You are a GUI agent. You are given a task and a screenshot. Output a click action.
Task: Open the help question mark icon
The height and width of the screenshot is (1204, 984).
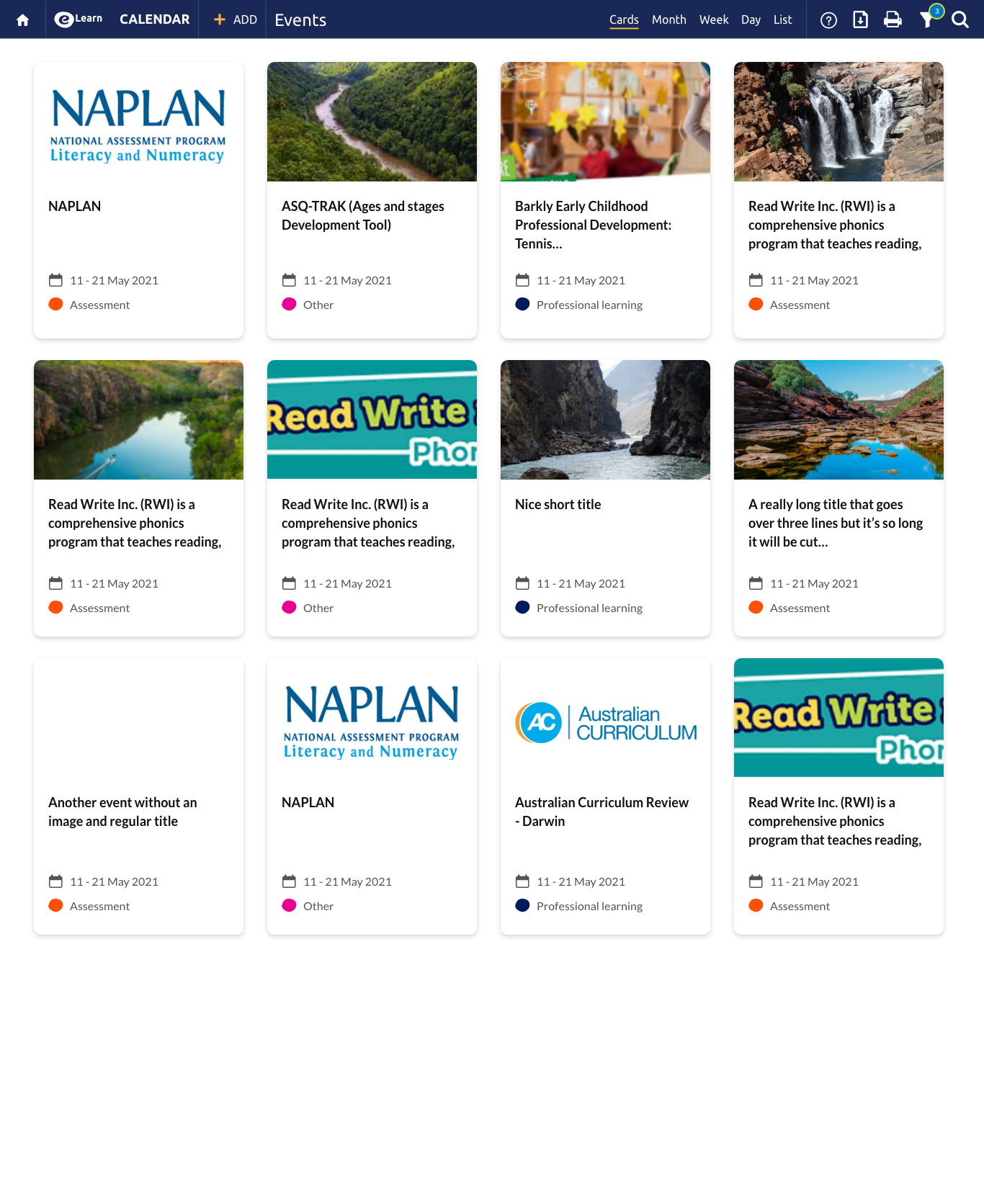pos(828,19)
